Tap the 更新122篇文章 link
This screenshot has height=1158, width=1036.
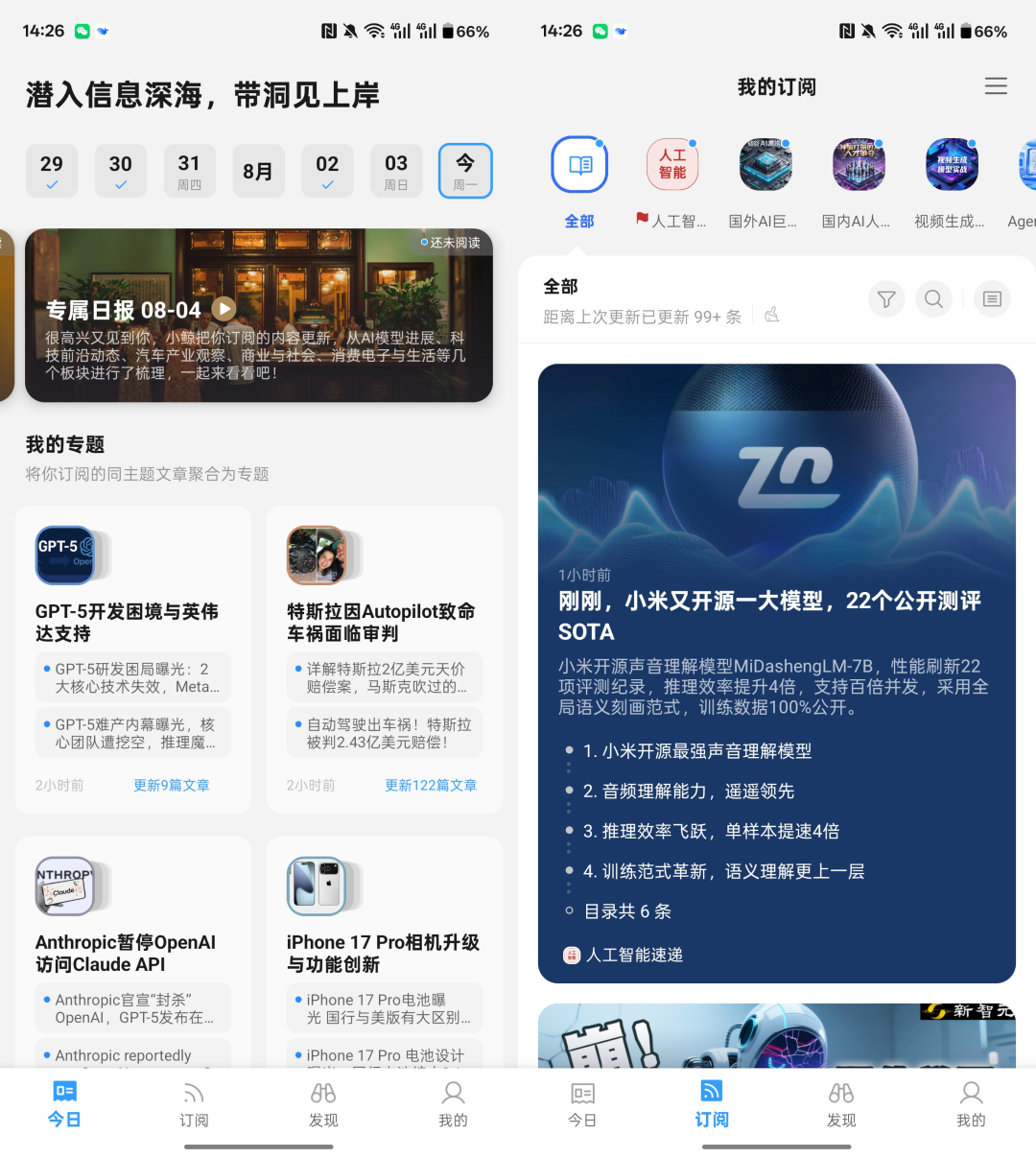[x=430, y=785]
